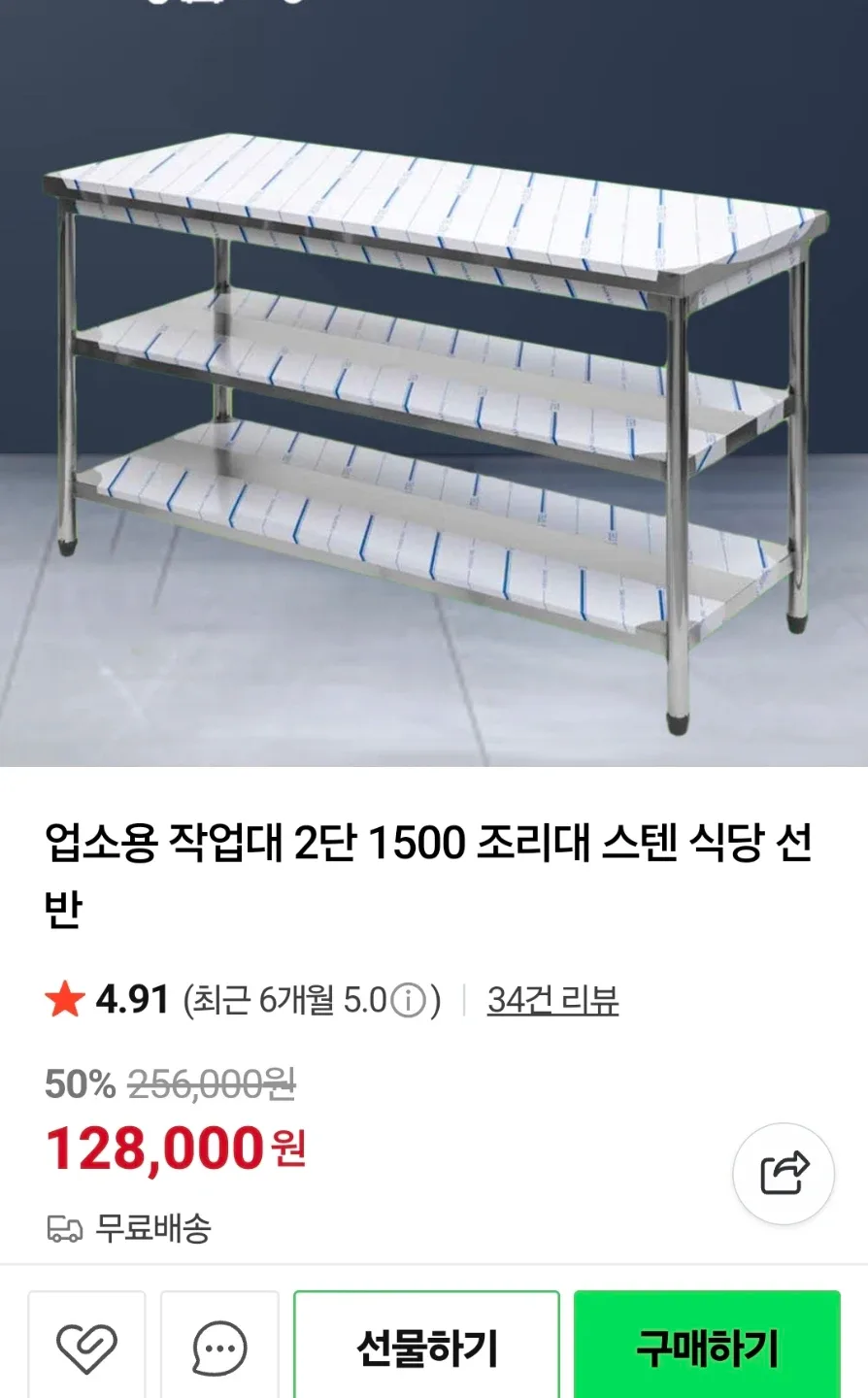Image resolution: width=868 pixels, height=1398 pixels.
Task: Open the steel worktable product image
Action: point(434,408)
